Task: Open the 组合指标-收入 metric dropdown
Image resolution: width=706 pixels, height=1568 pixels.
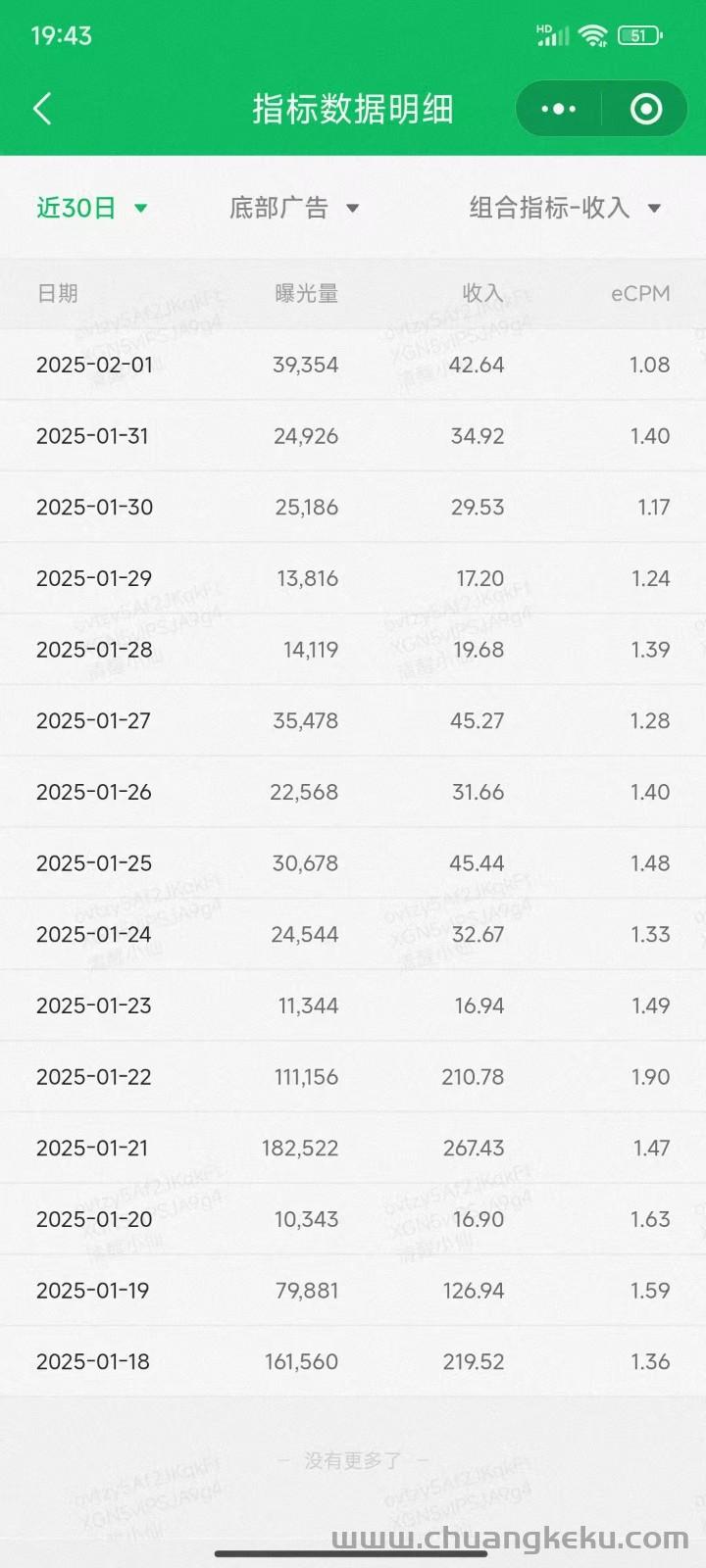Action: 566,208
